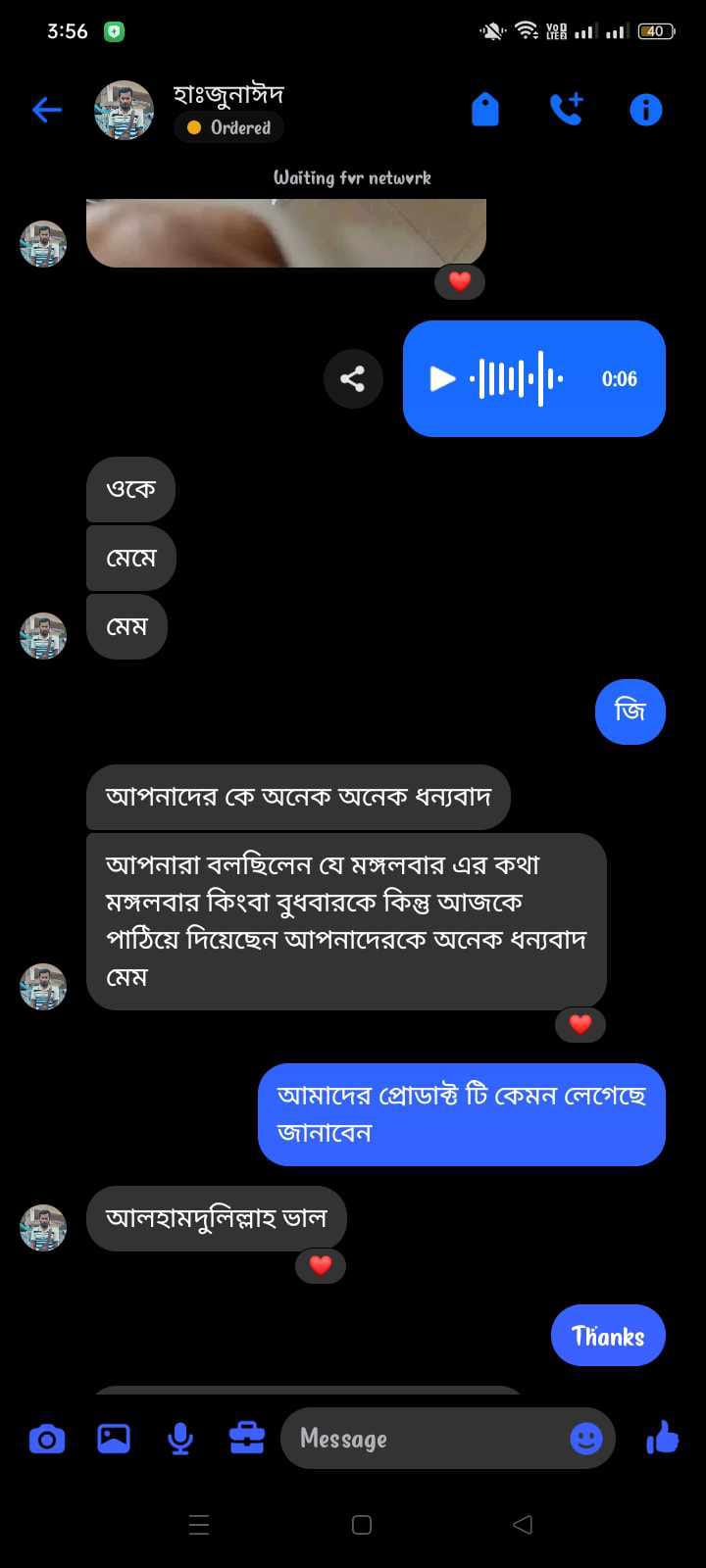This screenshot has width=706, height=1568.
Task: Open the order tag icon
Action: (x=485, y=110)
